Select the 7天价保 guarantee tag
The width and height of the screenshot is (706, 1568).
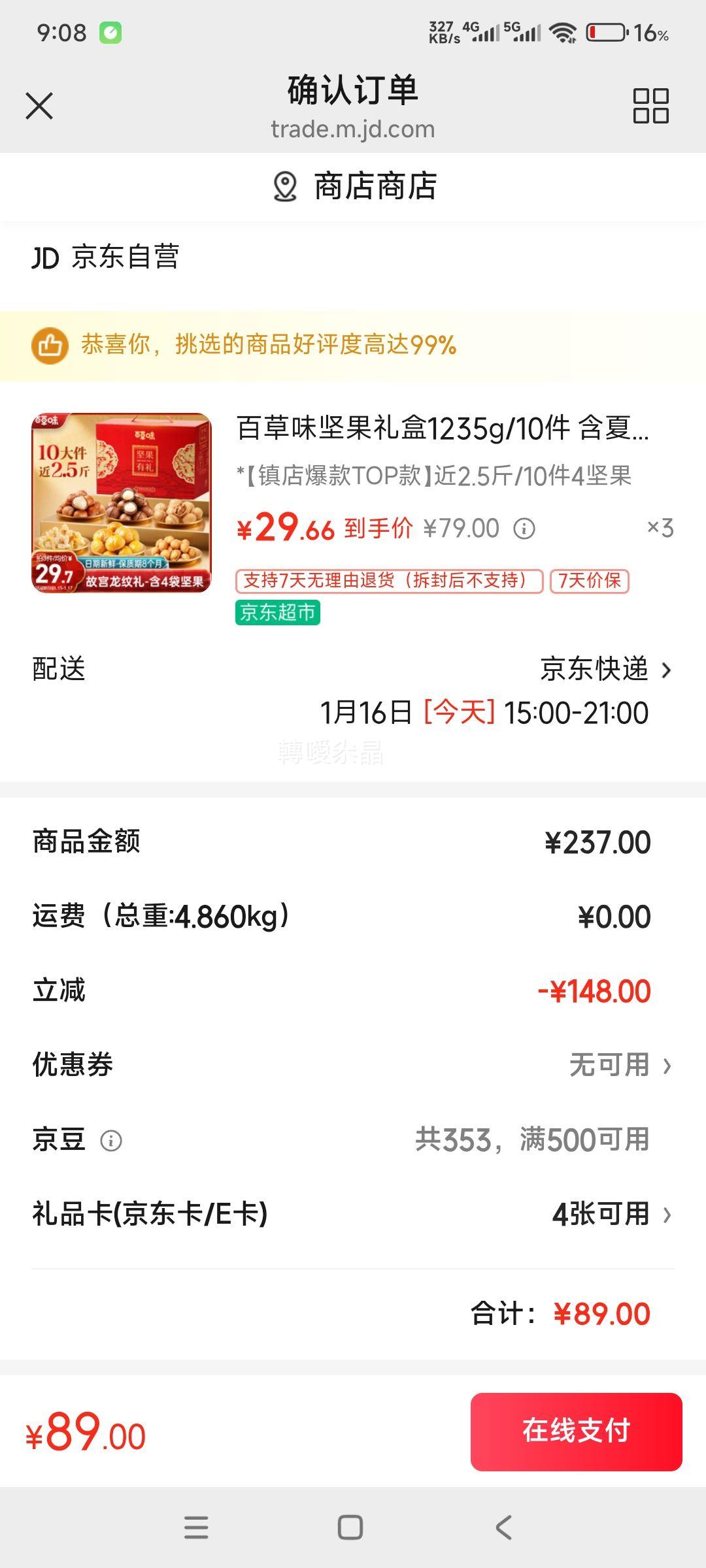(x=589, y=580)
